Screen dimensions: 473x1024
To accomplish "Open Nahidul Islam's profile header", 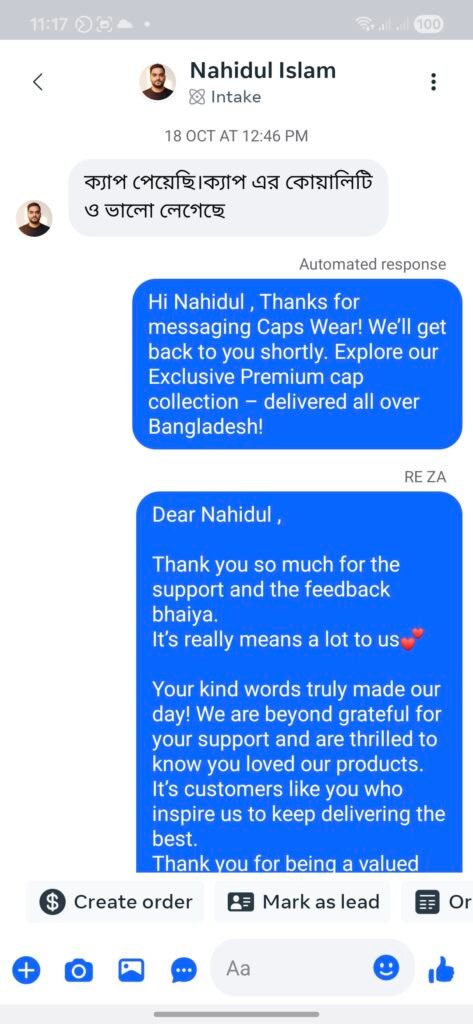I will tap(238, 82).
